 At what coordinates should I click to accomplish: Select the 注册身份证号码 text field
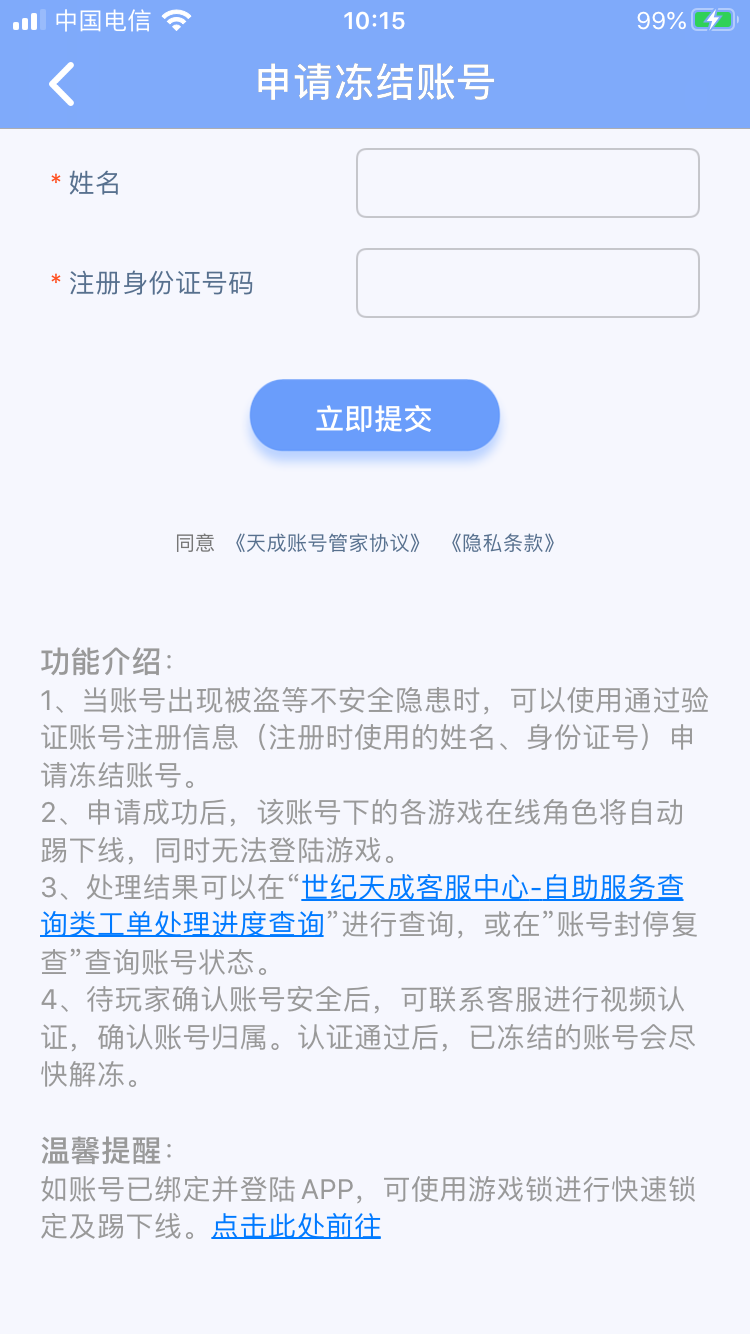(527, 283)
